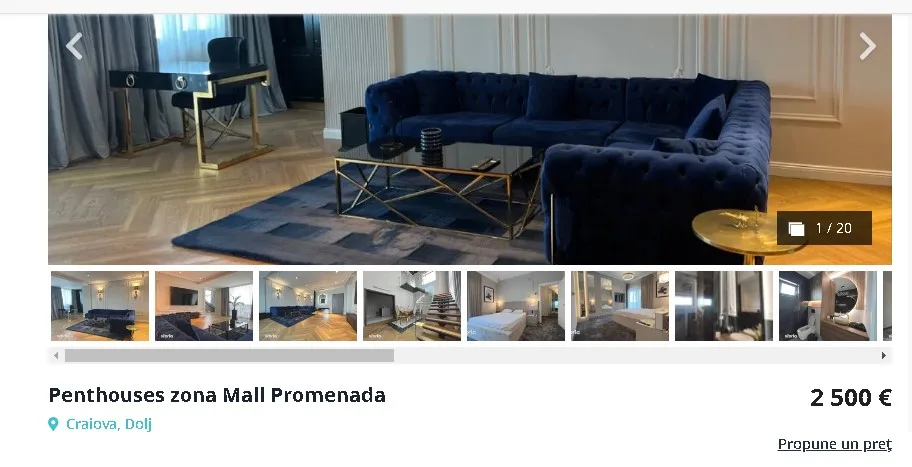912x467 pixels.
Task: Select the thumbnail showing the staircase
Action: [412, 306]
